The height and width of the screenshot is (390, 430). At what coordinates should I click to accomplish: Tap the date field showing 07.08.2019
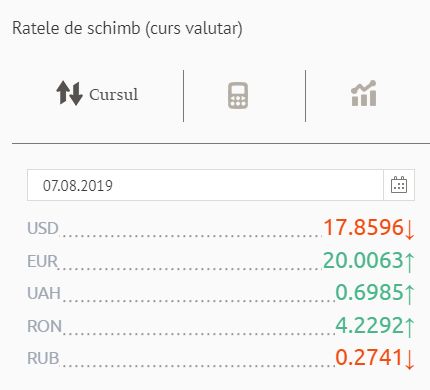click(205, 185)
